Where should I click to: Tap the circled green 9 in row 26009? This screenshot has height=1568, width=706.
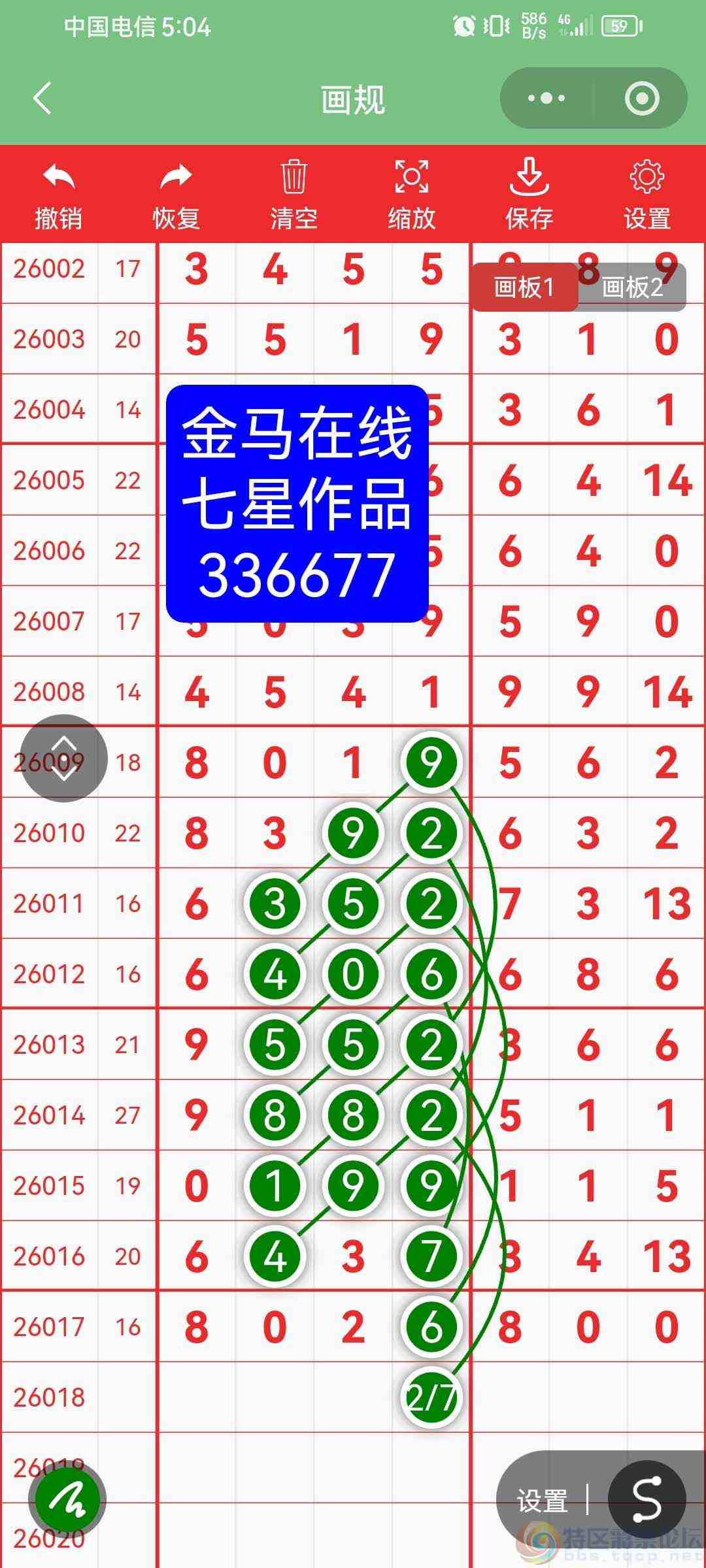431,760
